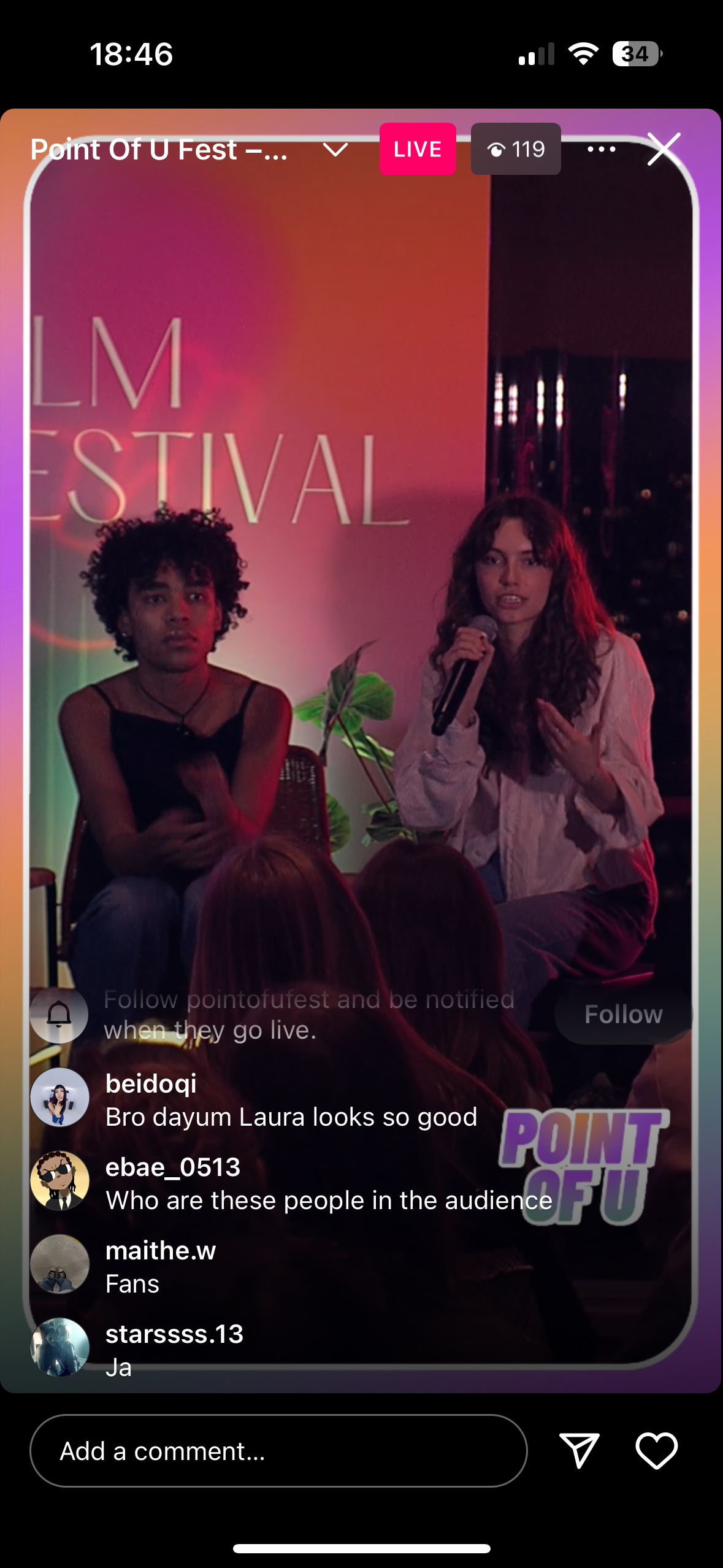This screenshot has height=1568, width=723.
Task: Tap maithe.w's username
Action: 161,1250
